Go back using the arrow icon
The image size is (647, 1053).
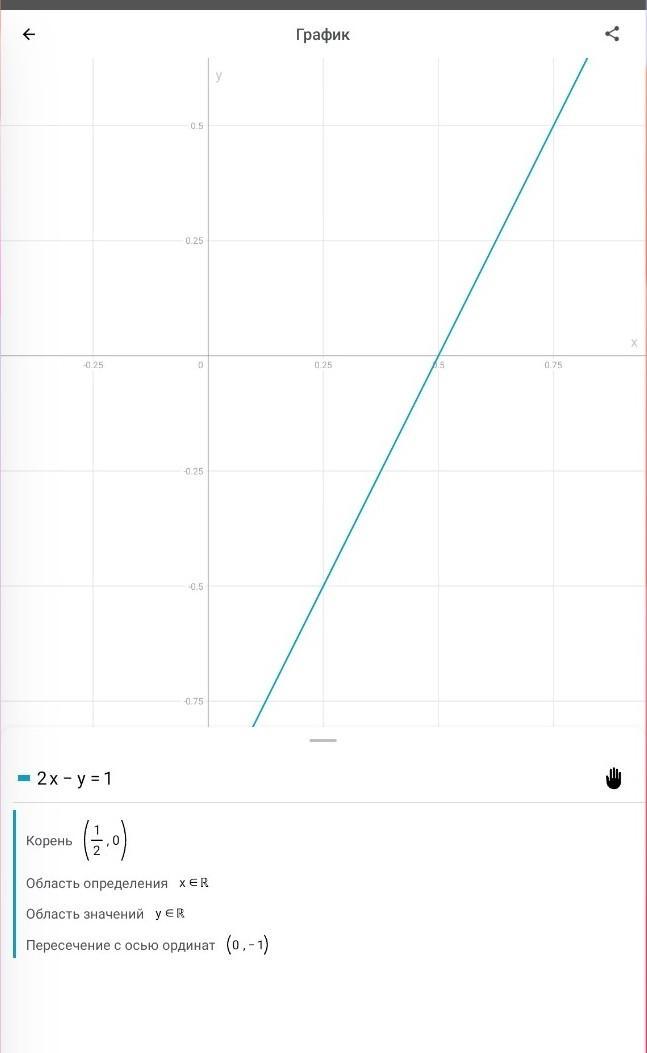click(28, 34)
